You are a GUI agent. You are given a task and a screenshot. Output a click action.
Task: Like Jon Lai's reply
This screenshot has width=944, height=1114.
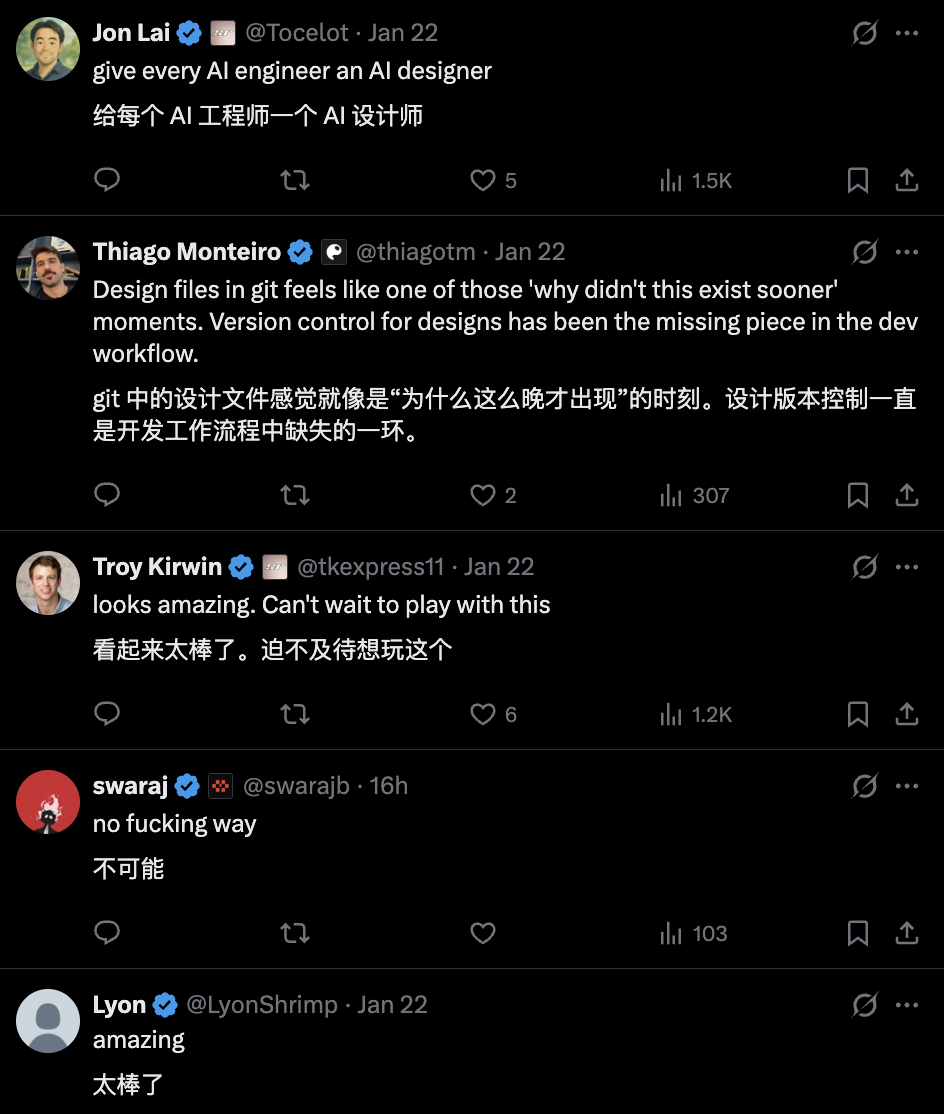pos(484,180)
